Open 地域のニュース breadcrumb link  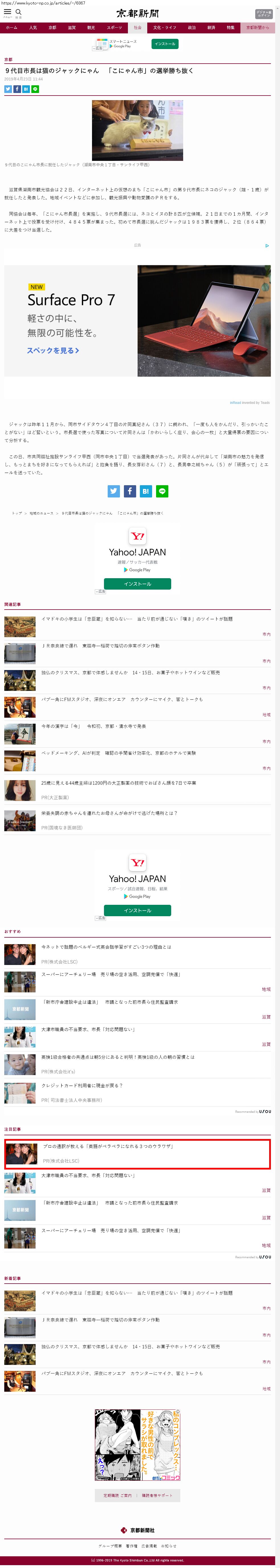point(41,513)
